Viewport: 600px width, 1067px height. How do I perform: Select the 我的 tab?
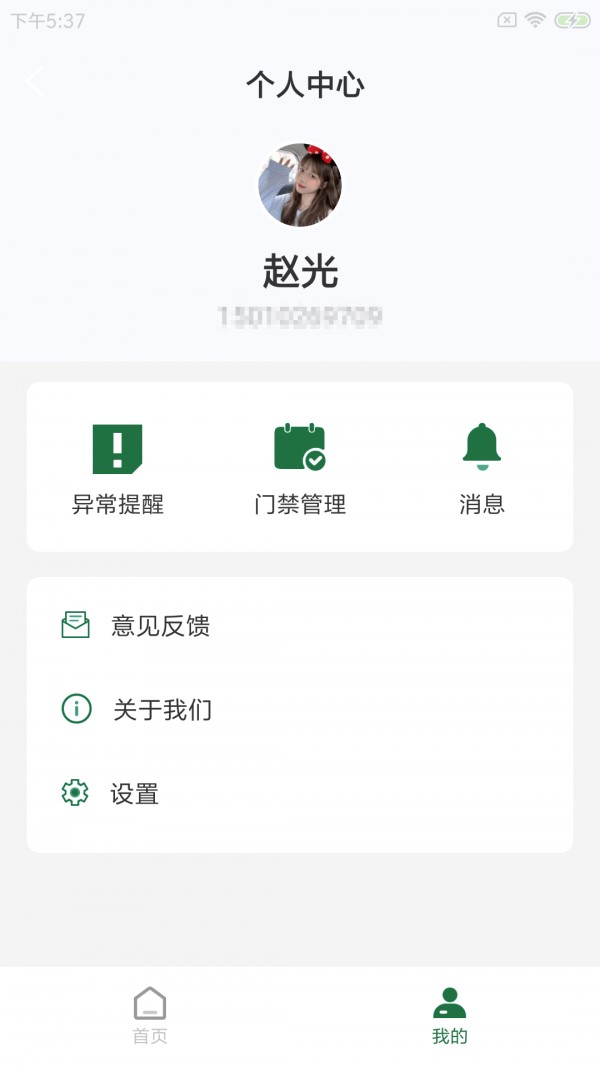pos(449,1014)
